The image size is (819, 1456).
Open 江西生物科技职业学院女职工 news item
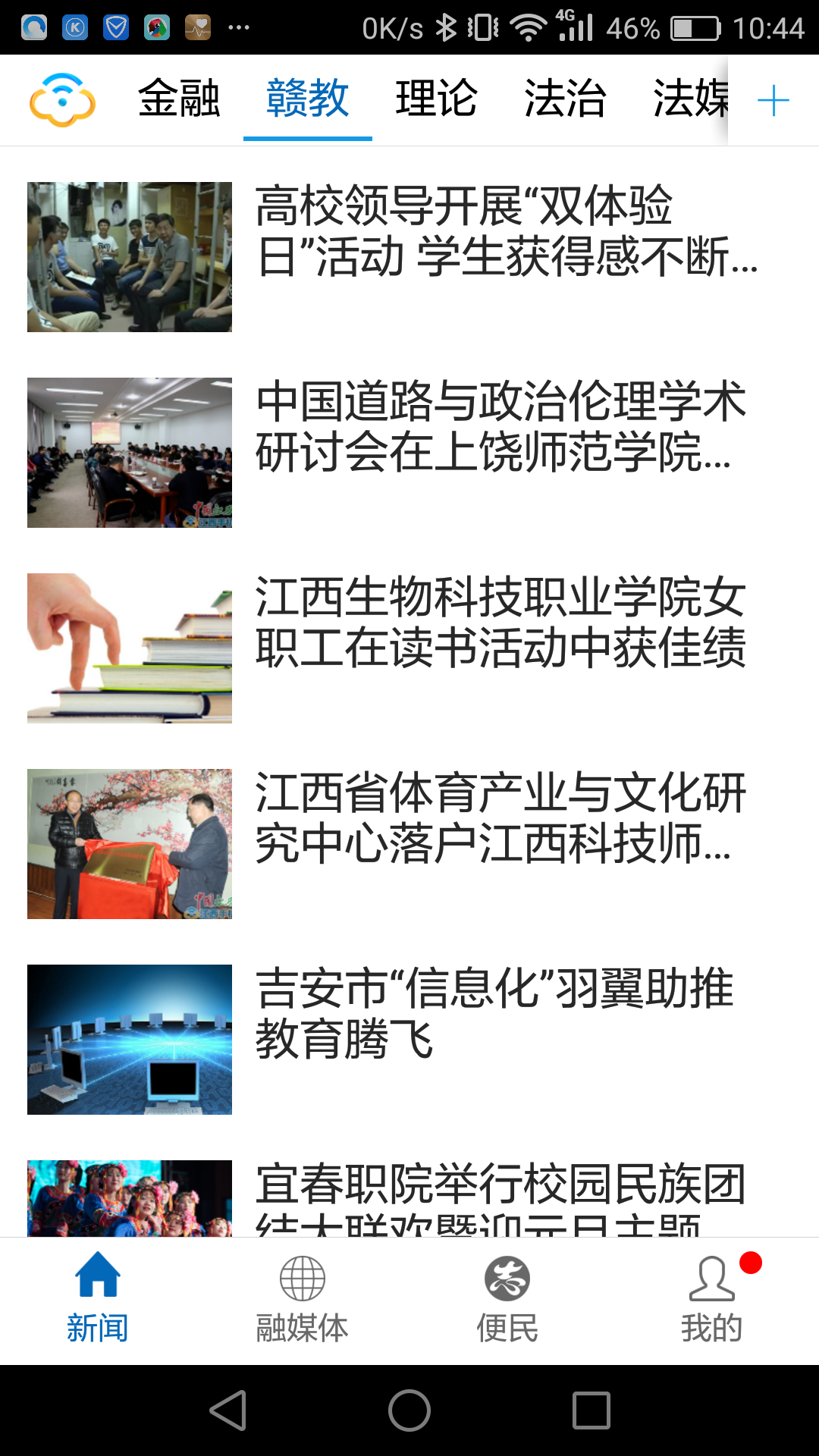pos(500,623)
